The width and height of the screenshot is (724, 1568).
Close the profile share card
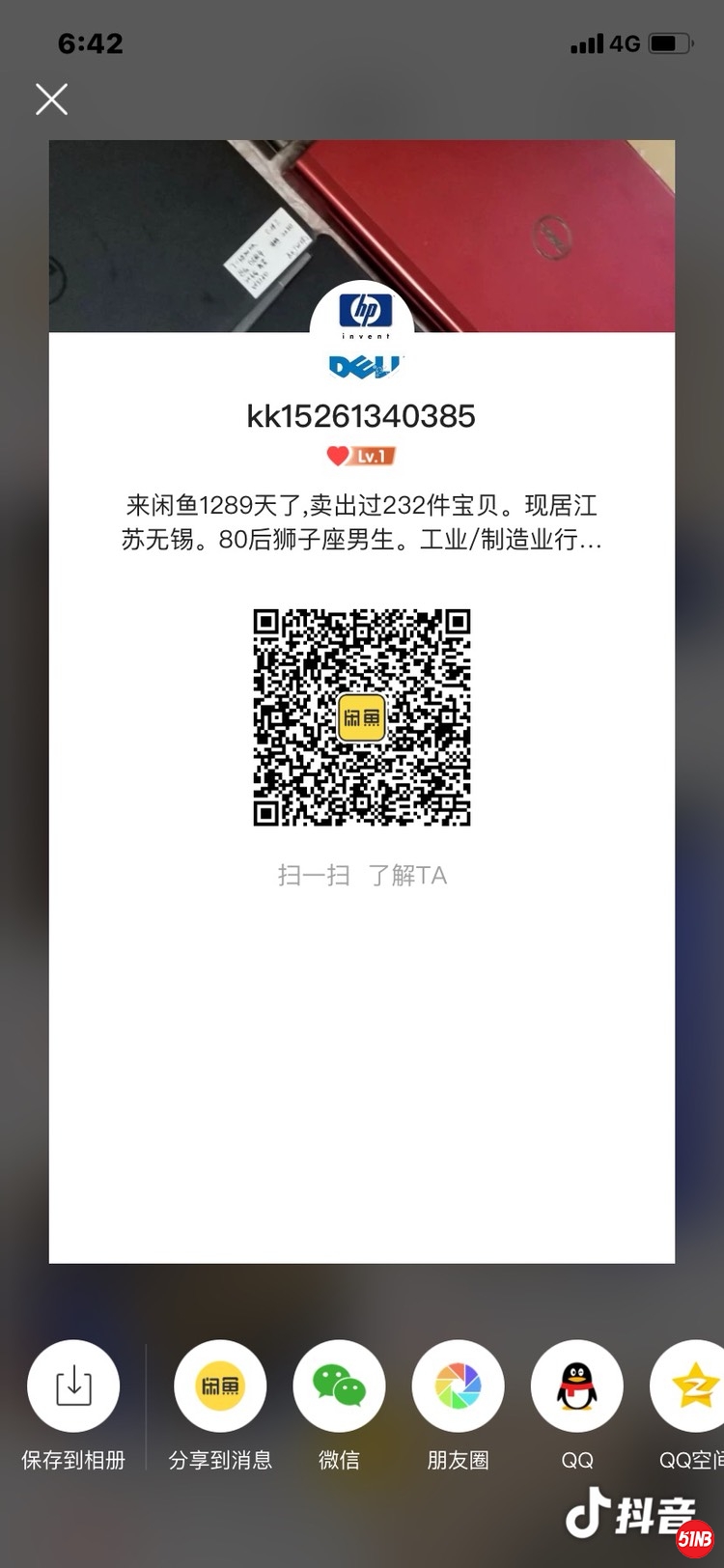coord(51,98)
